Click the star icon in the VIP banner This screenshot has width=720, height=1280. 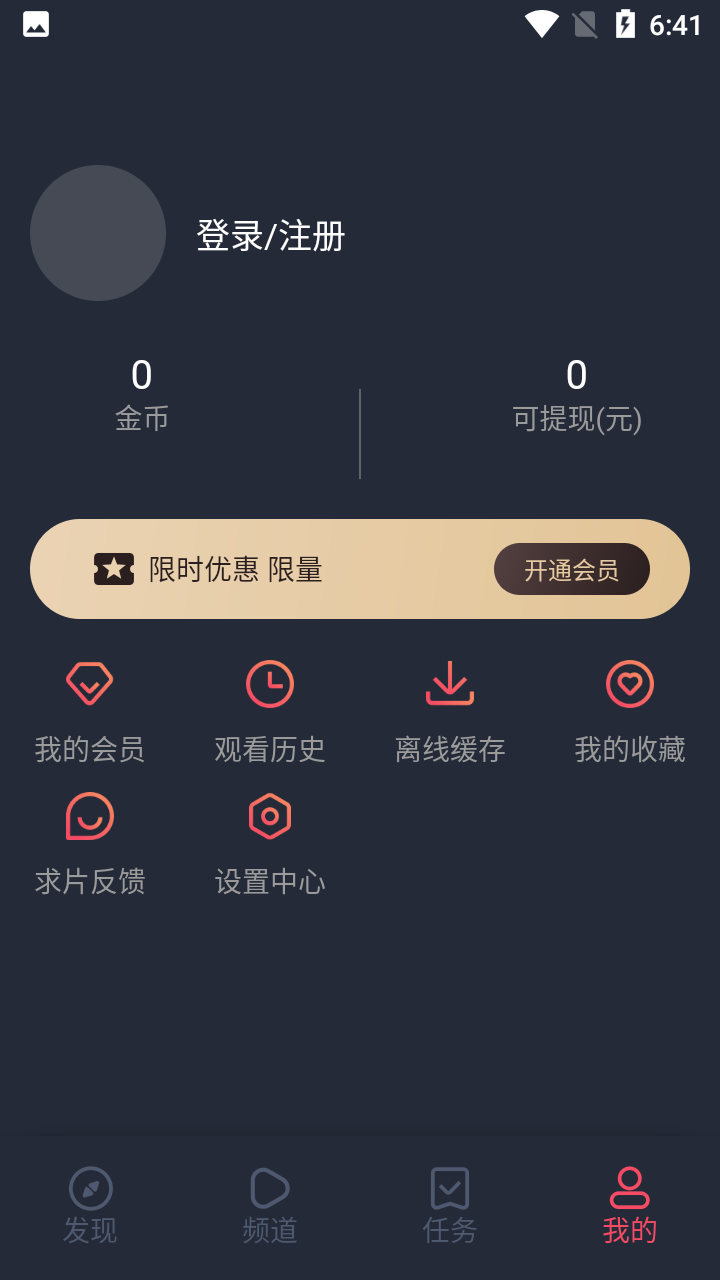tap(115, 568)
